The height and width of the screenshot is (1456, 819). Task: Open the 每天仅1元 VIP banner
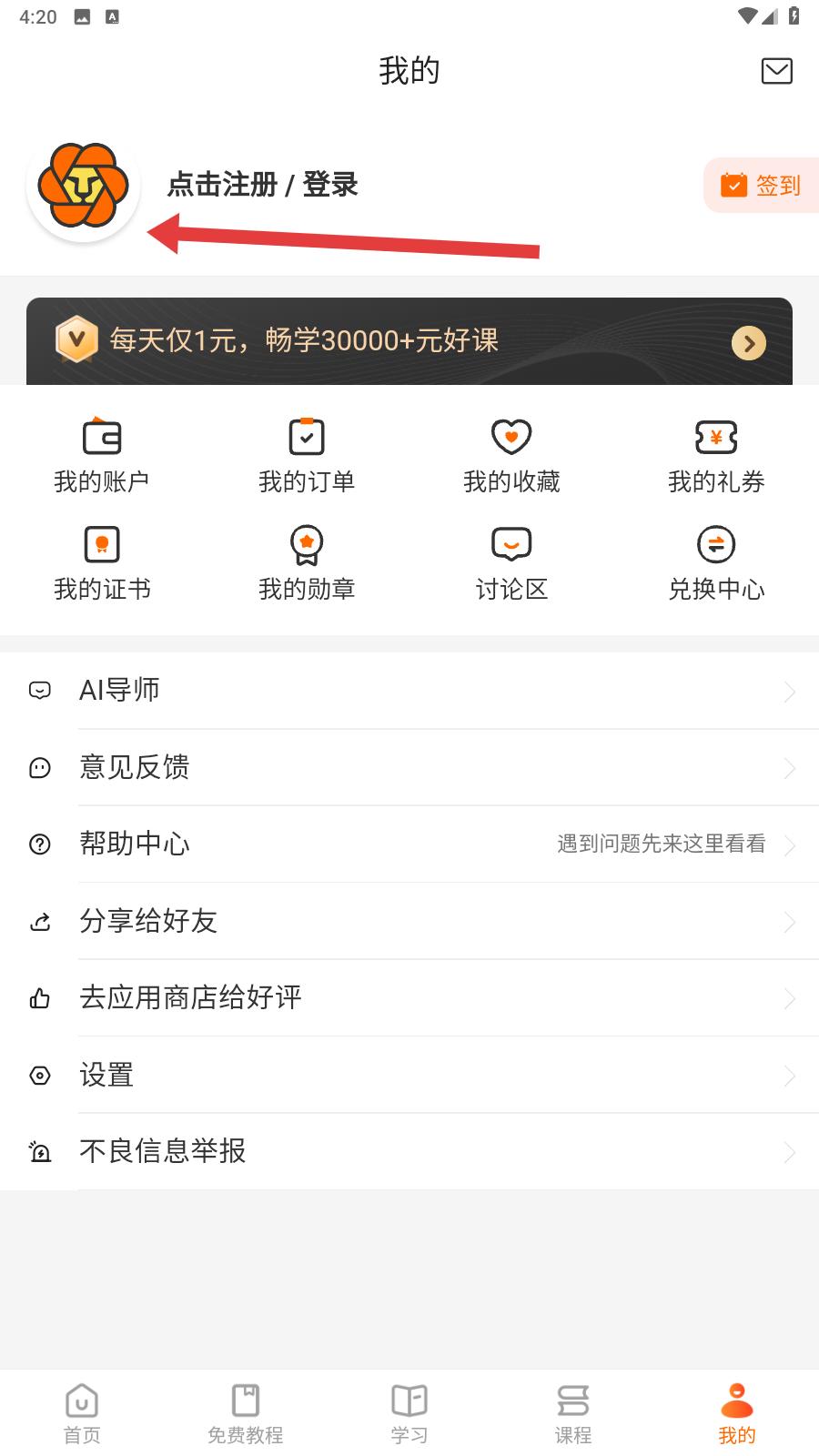[x=409, y=341]
